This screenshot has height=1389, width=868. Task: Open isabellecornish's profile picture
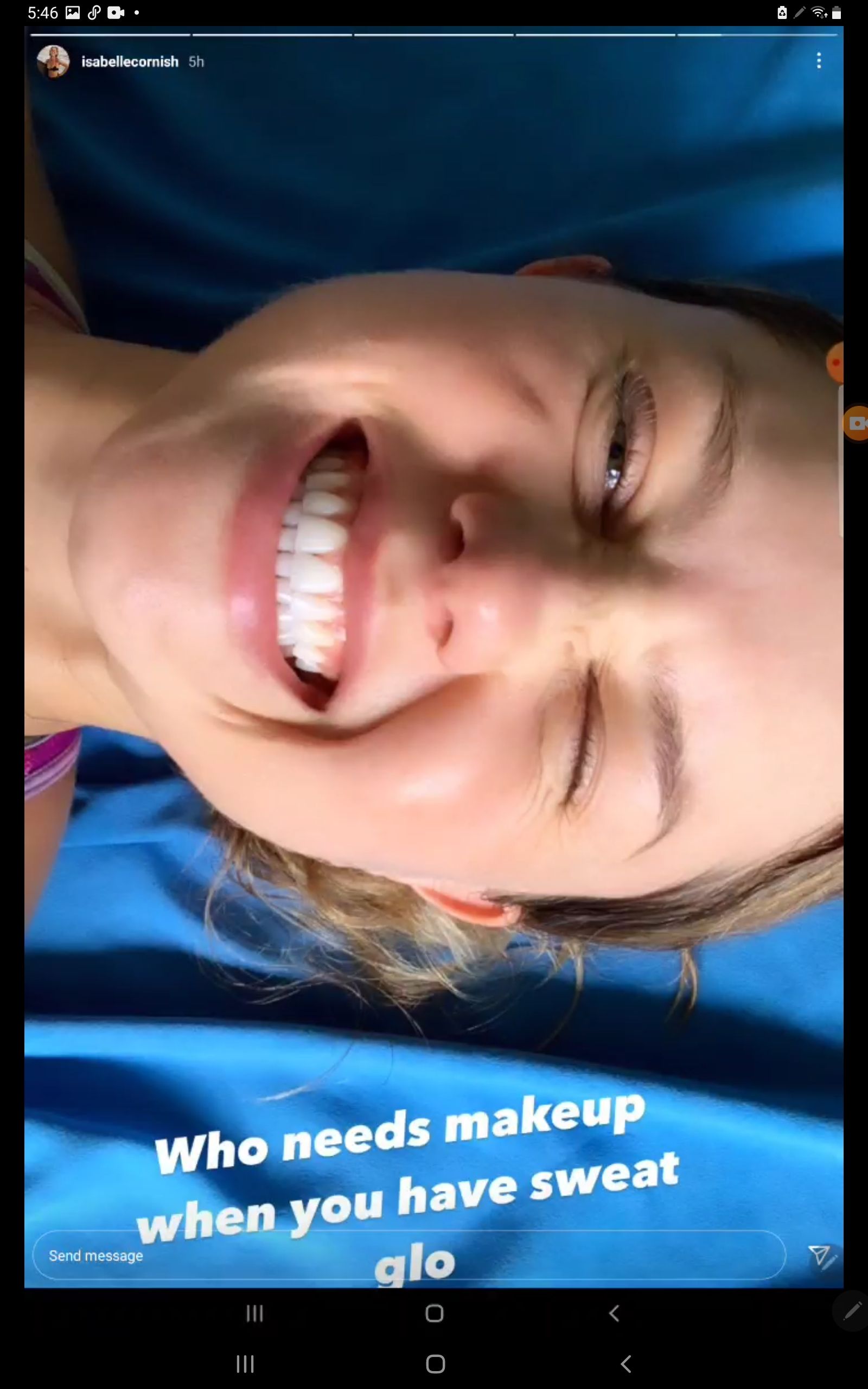coord(53,61)
